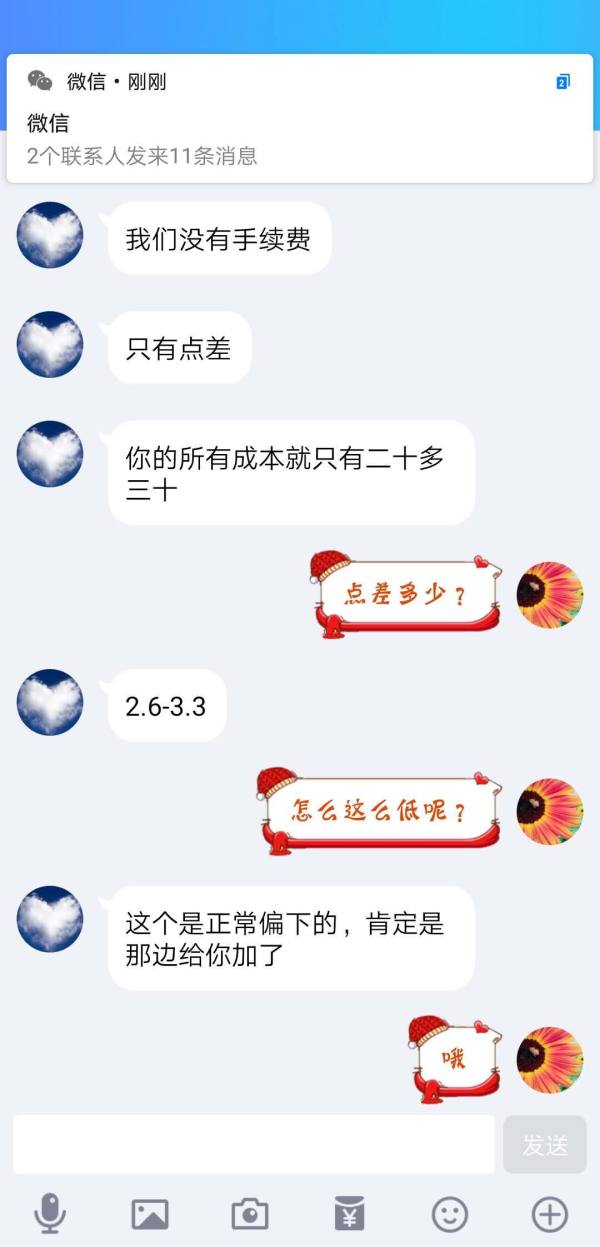Screen dimensions: 600x1247
Task: Open the camera to take a photo
Action: coord(250,1214)
